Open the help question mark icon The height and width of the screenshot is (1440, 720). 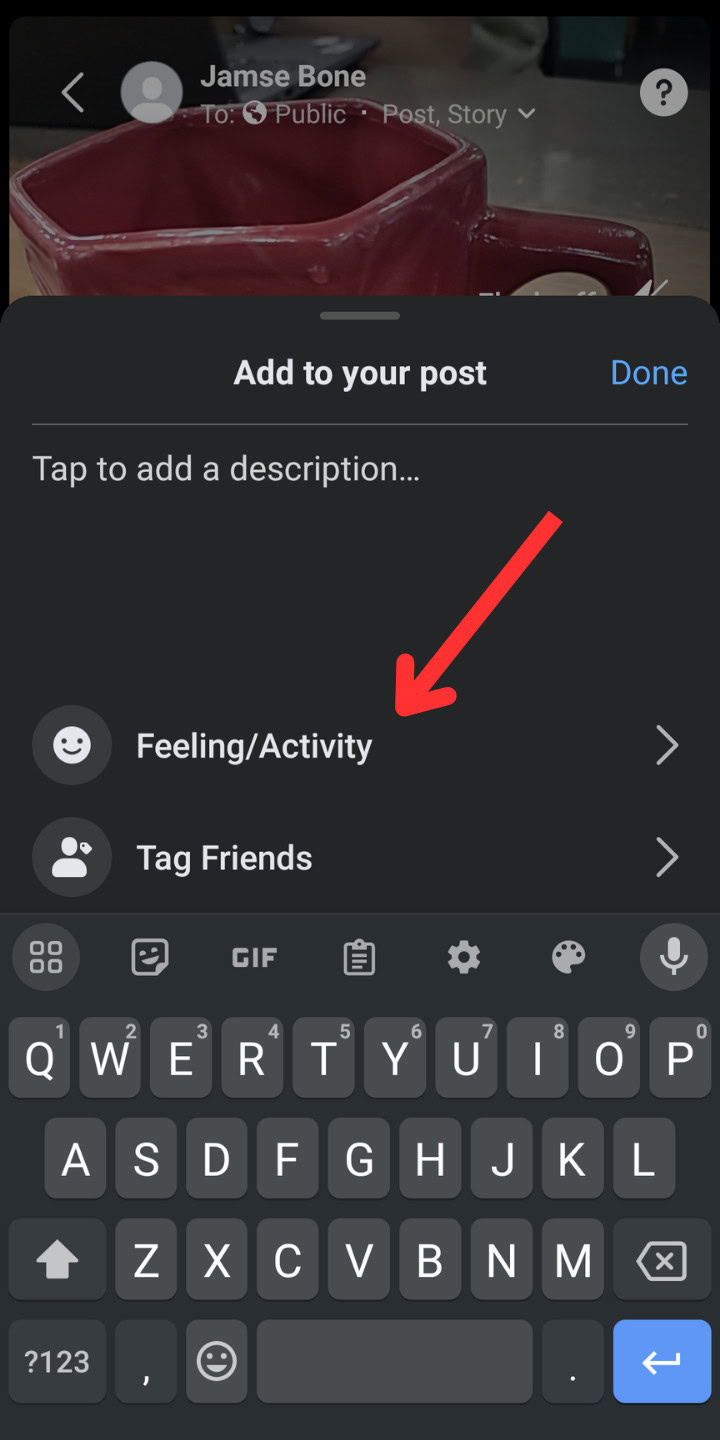[664, 94]
